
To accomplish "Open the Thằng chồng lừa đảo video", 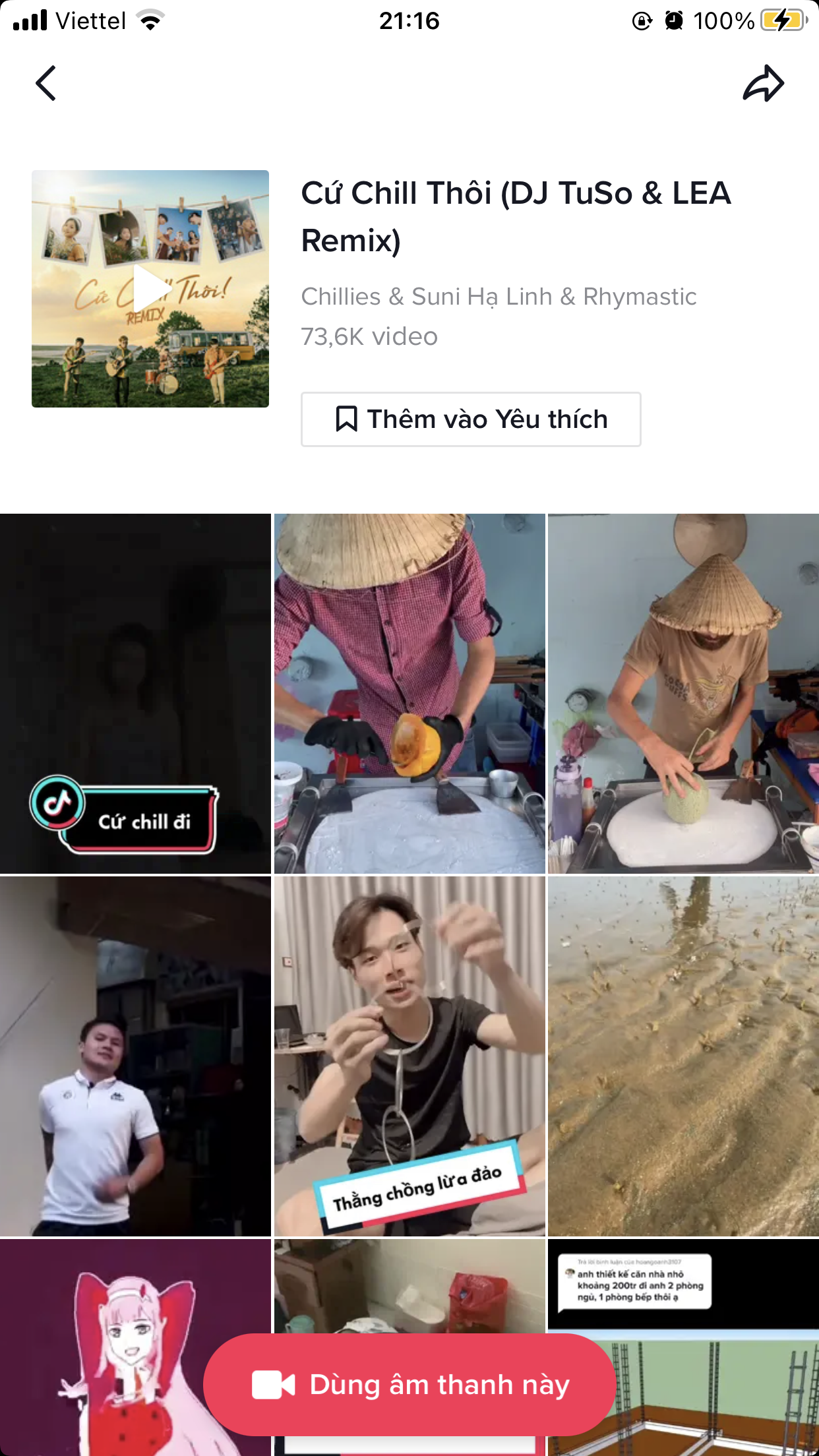I will click(409, 1056).
